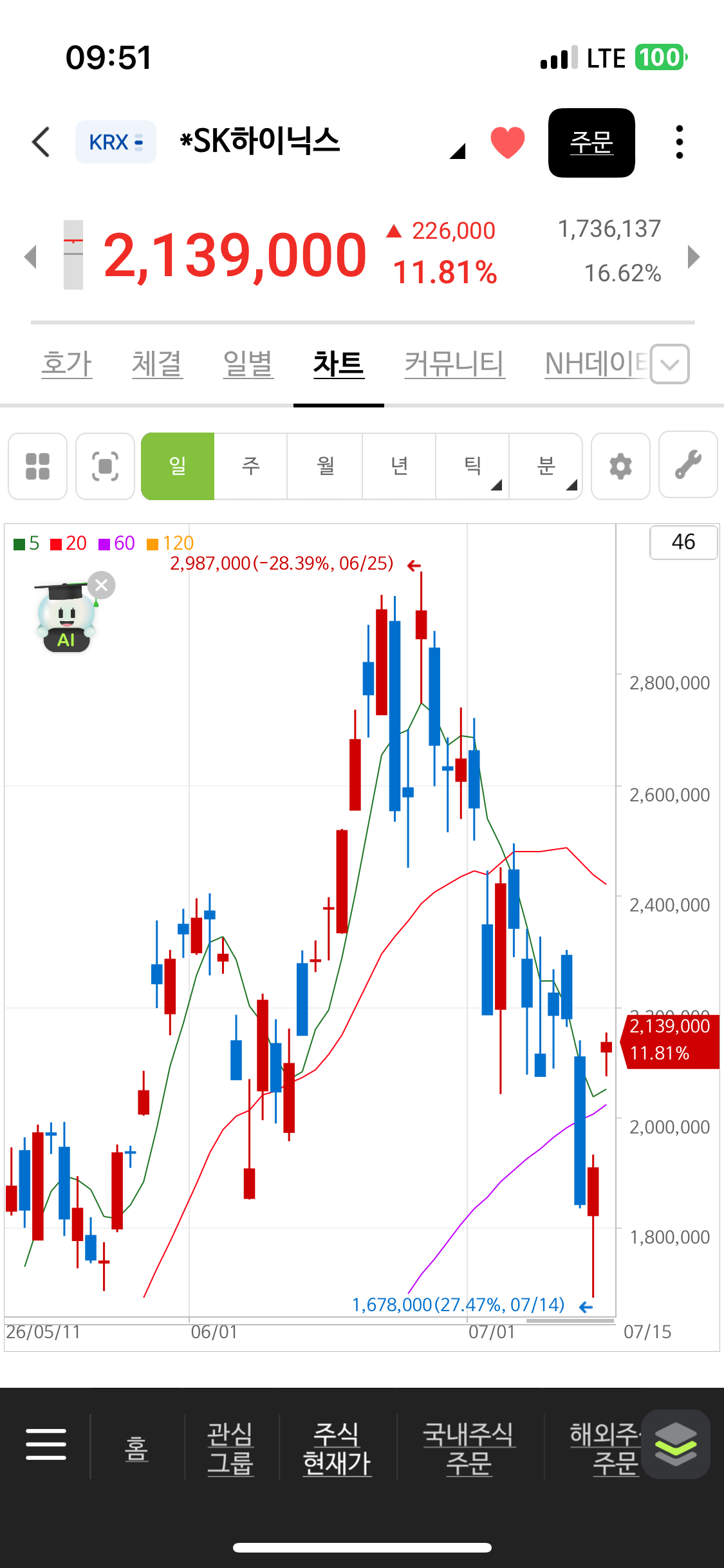This screenshot has width=724, height=1568.
Task: Toggle the heart favorite icon
Action: tap(508, 142)
